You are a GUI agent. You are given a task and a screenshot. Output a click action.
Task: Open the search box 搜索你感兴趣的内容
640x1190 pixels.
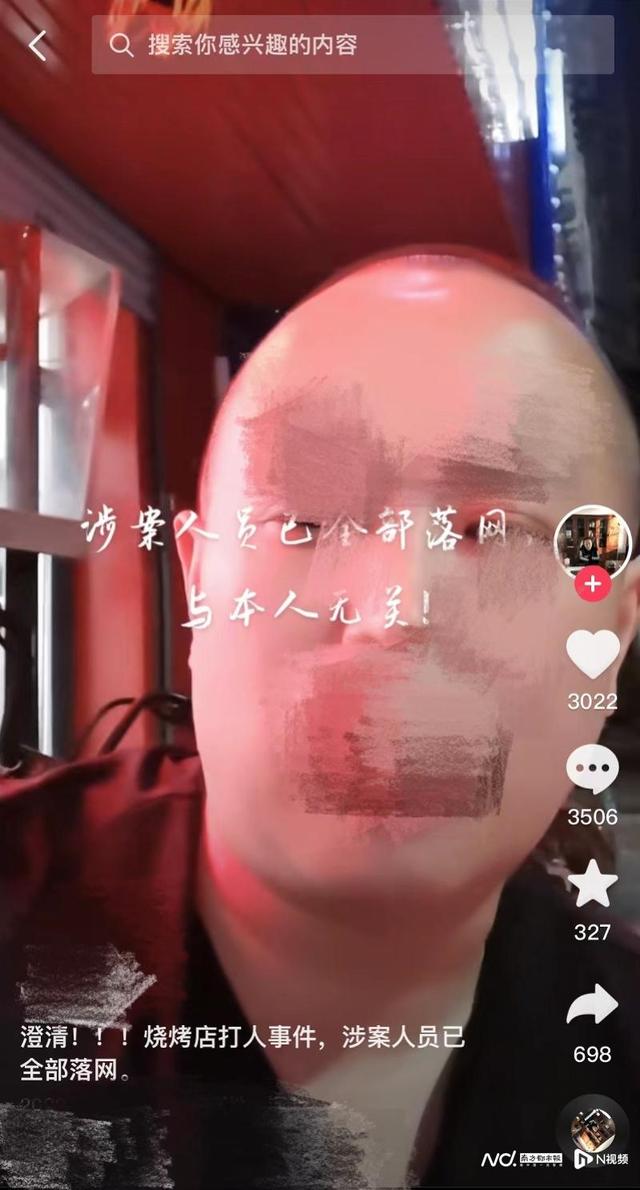pyautogui.click(x=352, y=45)
